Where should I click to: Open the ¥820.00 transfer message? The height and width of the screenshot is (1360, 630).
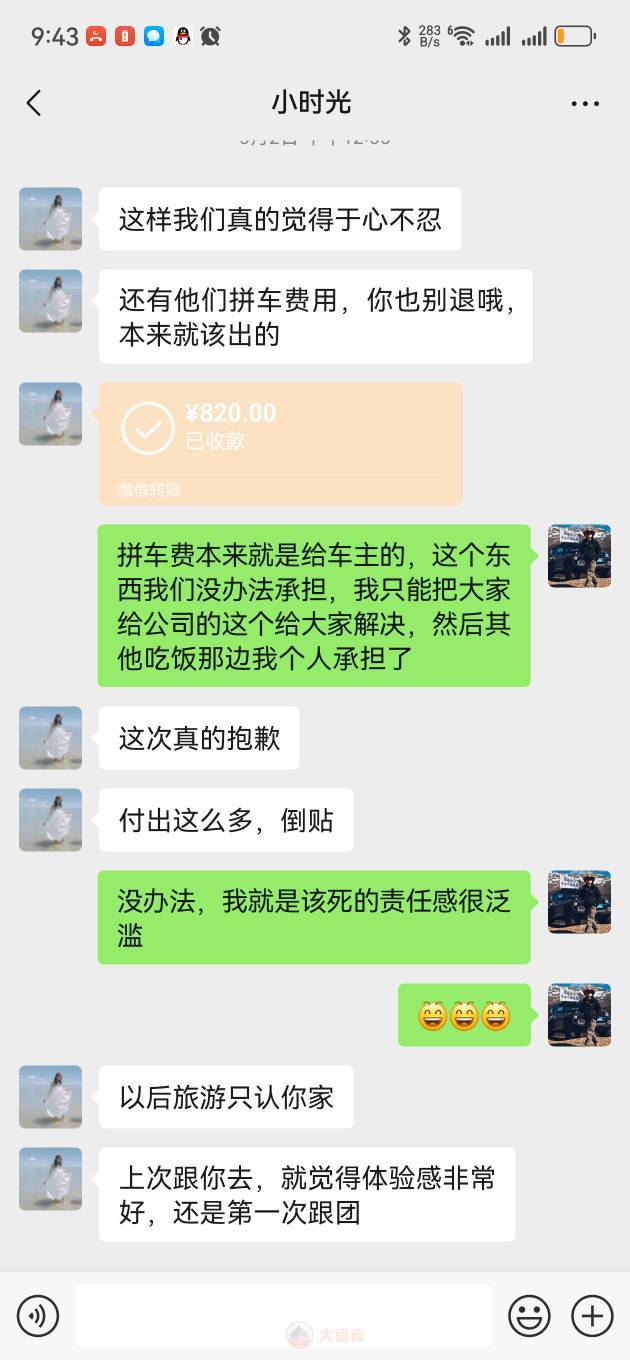point(280,442)
